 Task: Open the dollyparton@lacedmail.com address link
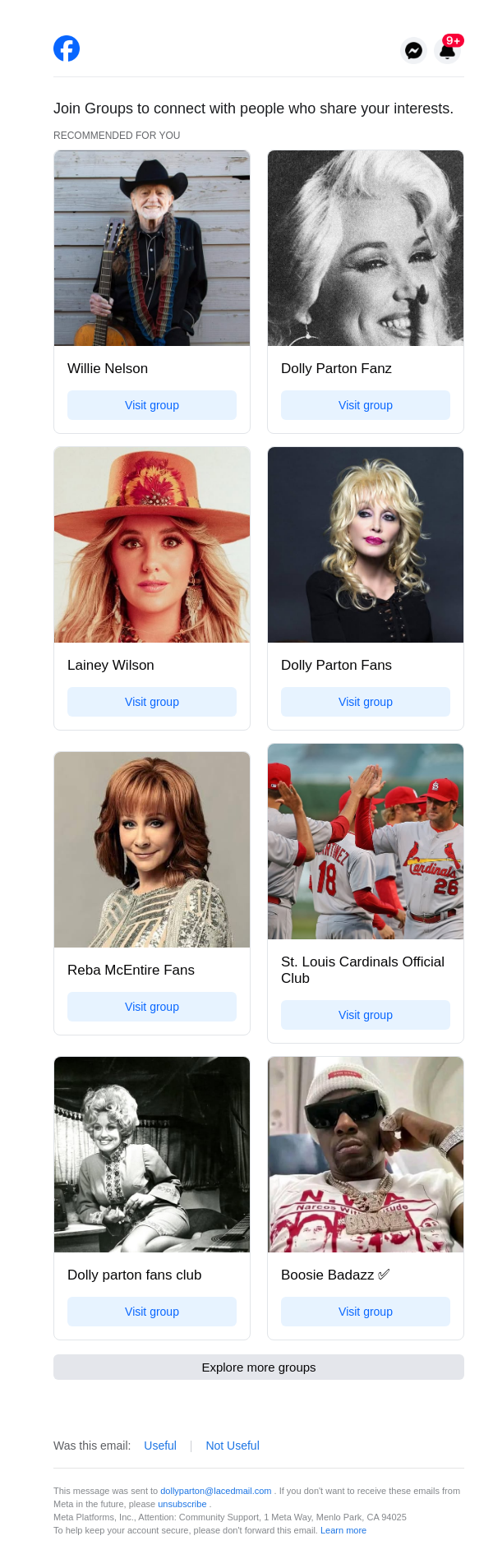pyautogui.click(x=215, y=1491)
